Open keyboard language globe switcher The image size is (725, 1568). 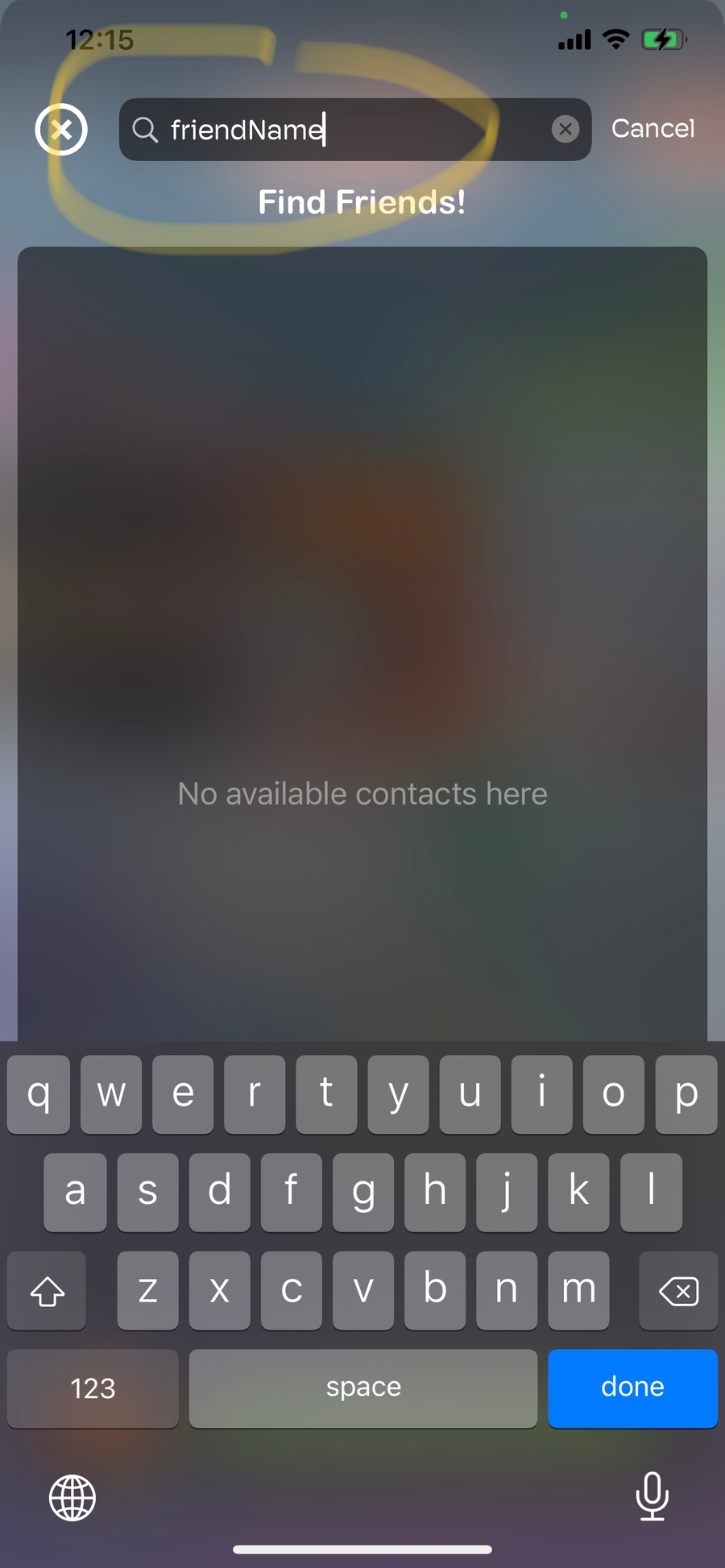tap(72, 1498)
